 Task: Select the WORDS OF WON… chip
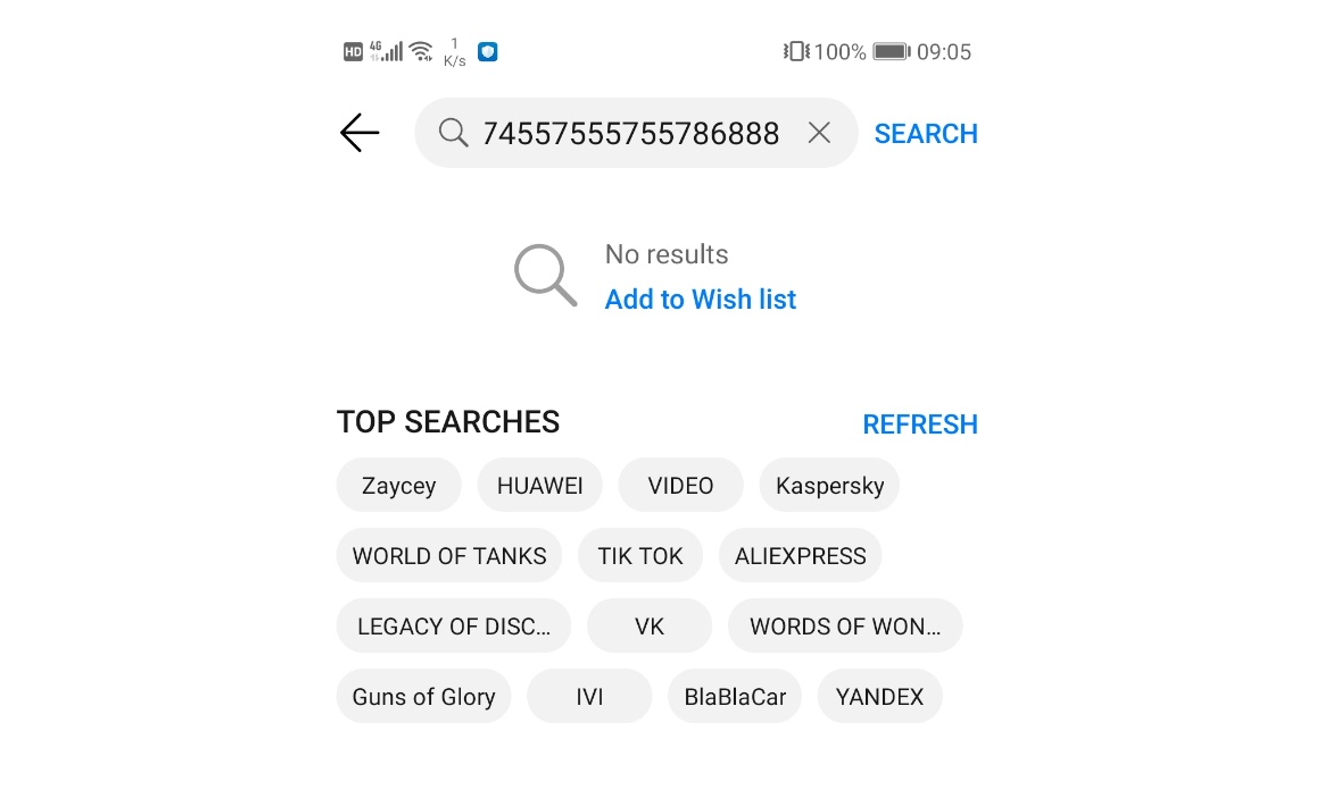(845, 626)
